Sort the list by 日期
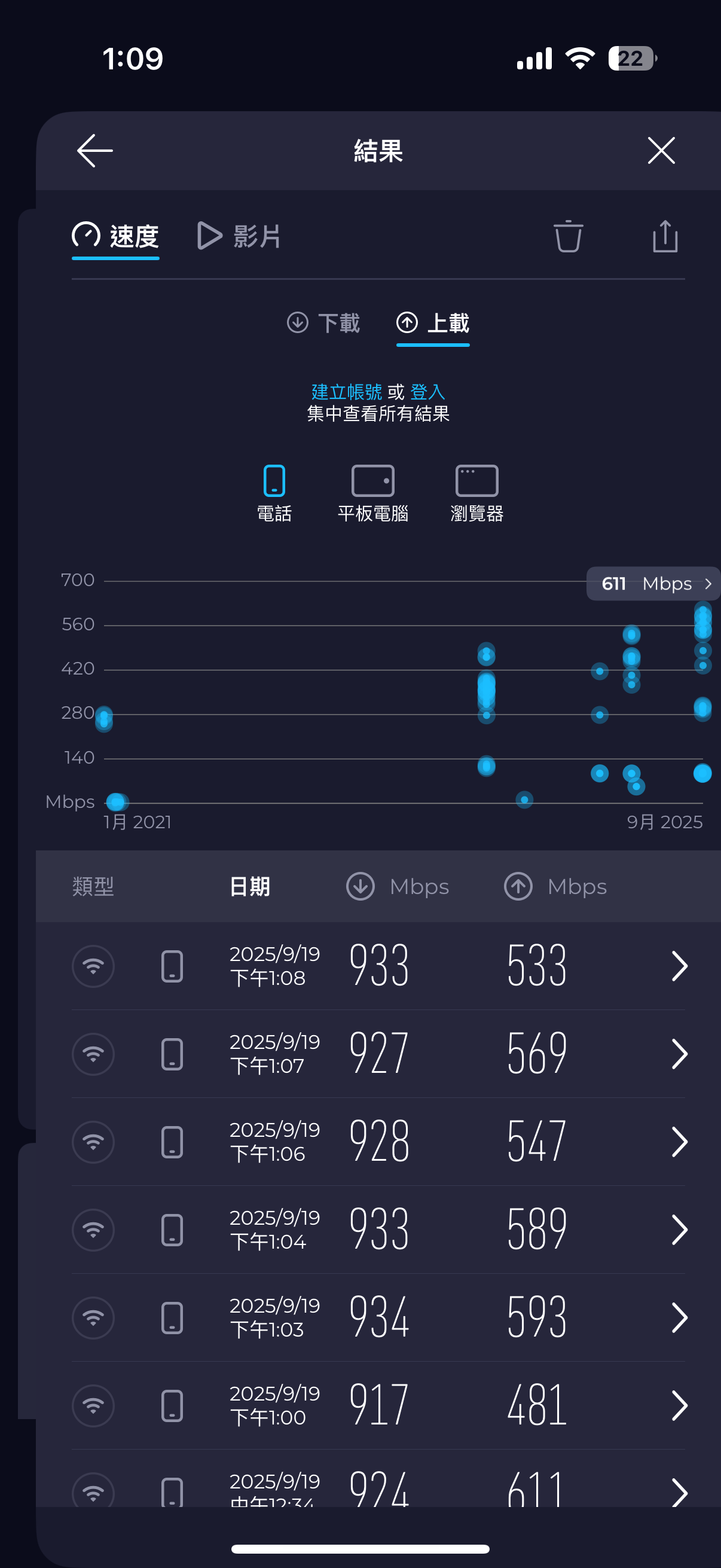 [250, 886]
